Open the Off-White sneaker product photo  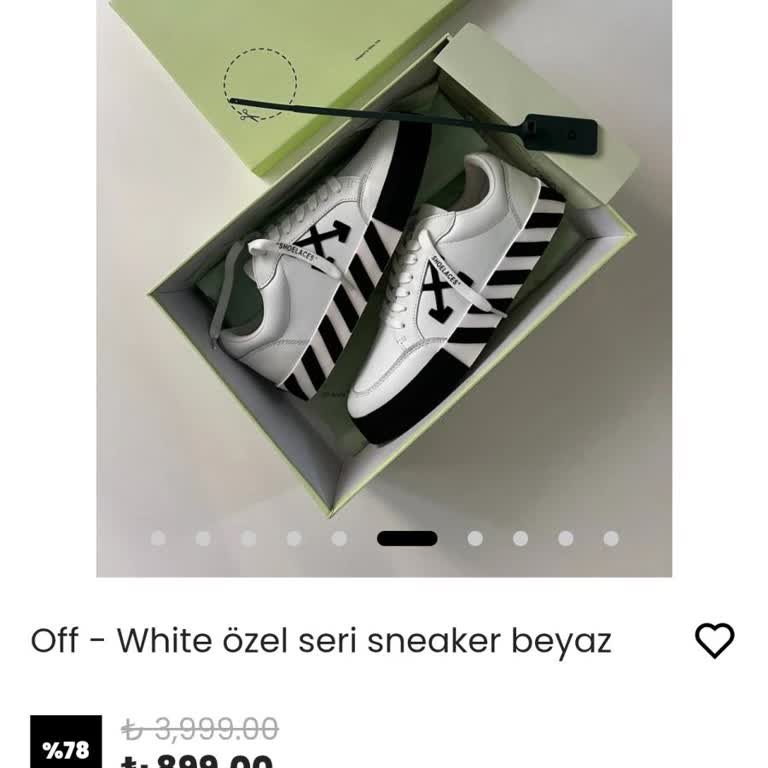[x=384, y=280]
